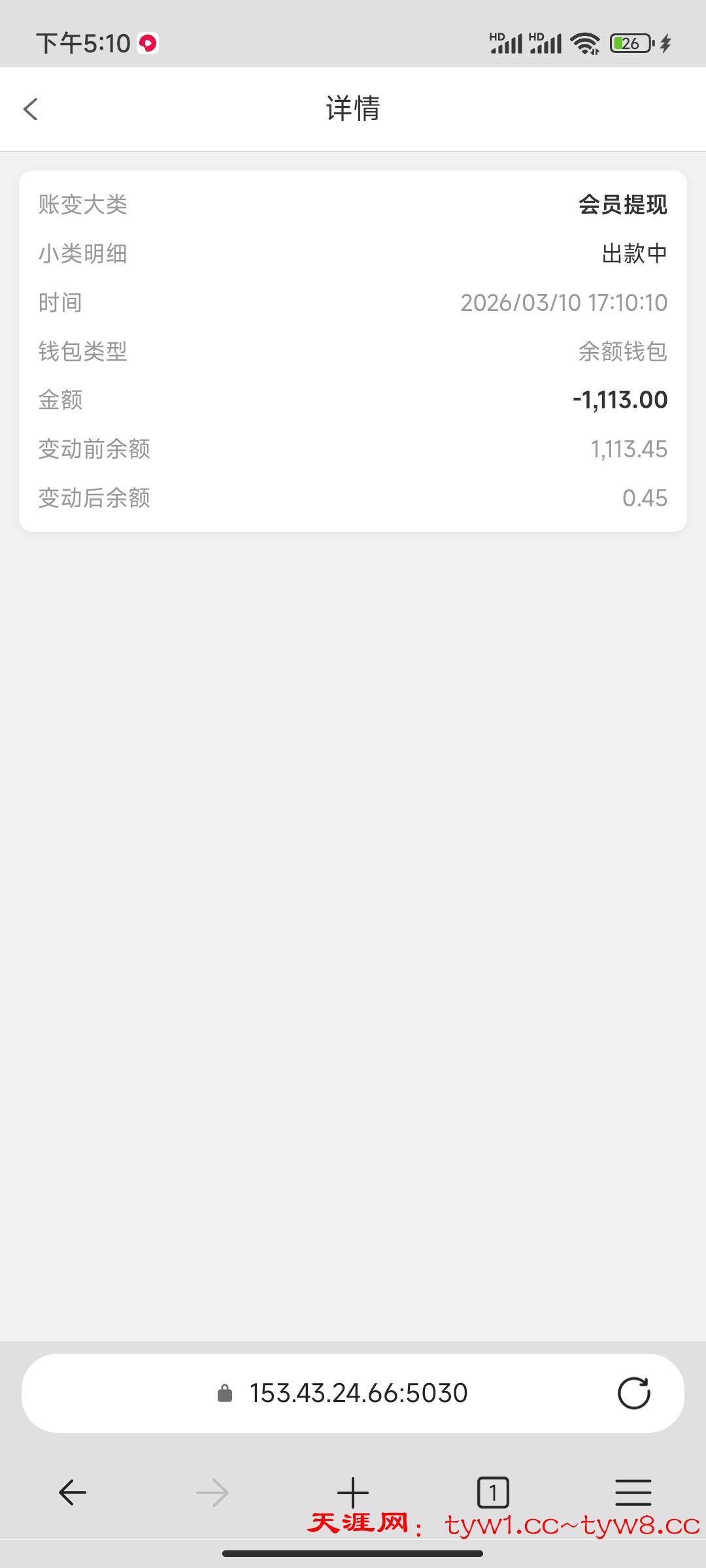Reload the current web page

coord(633,1393)
